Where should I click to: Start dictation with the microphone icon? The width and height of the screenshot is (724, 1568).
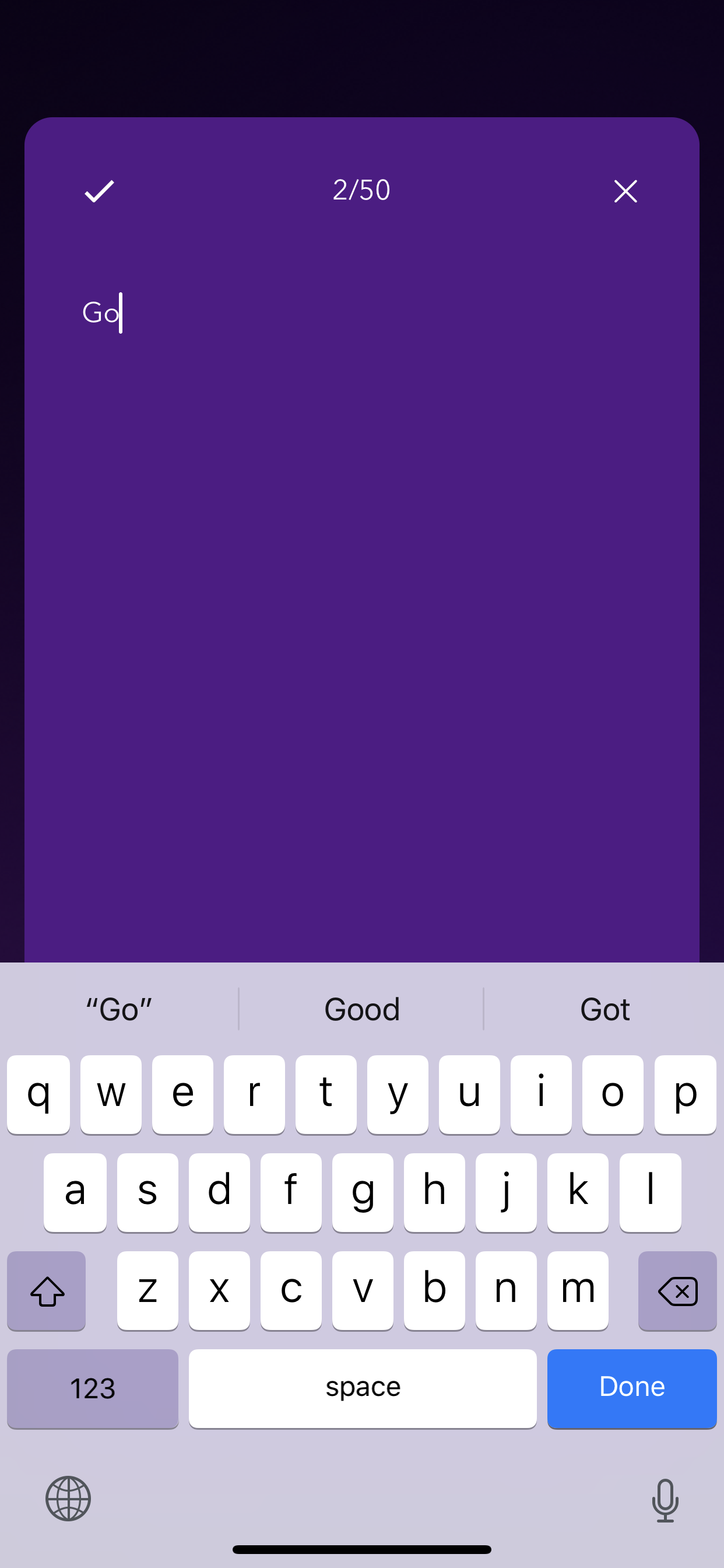pos(665,1500)
